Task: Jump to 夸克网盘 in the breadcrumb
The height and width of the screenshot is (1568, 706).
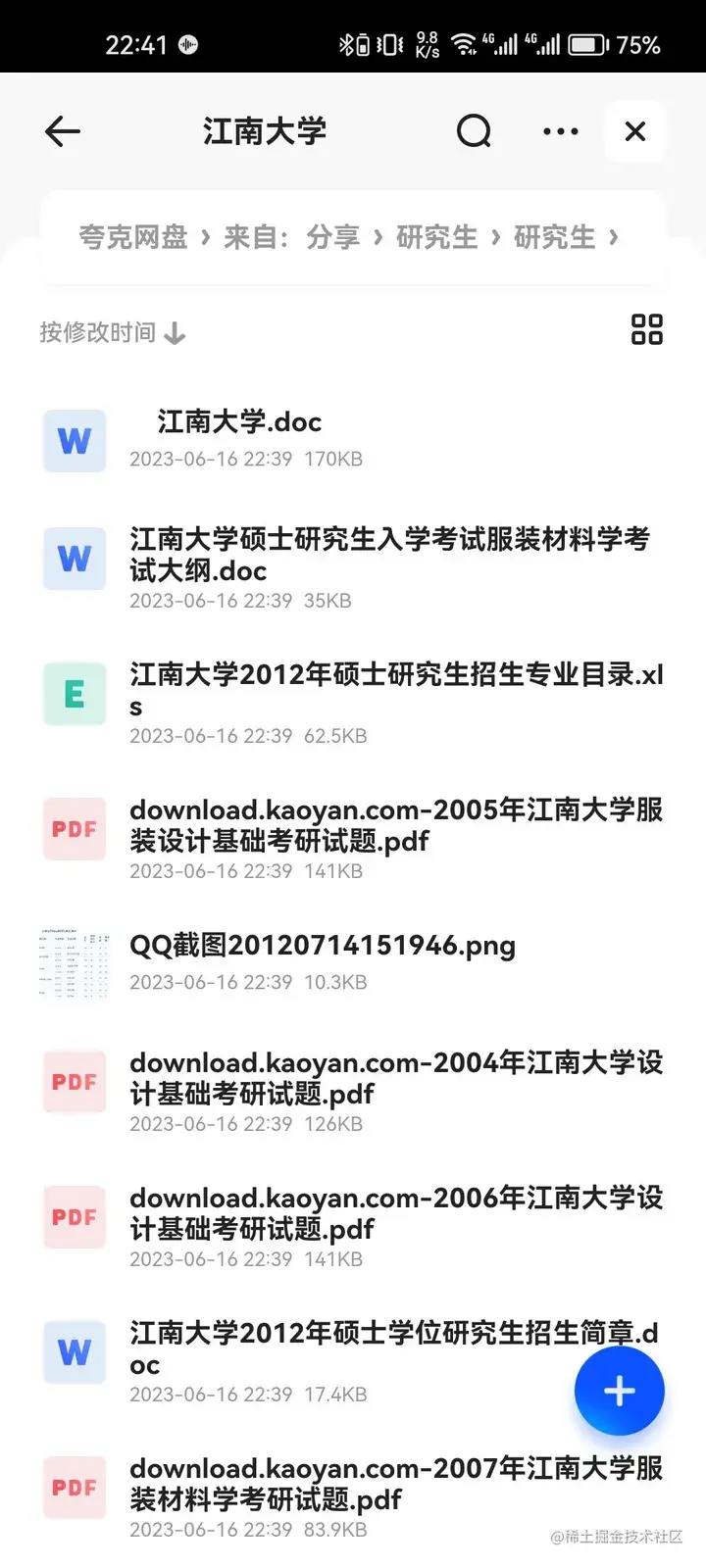Action: point(133,237)
